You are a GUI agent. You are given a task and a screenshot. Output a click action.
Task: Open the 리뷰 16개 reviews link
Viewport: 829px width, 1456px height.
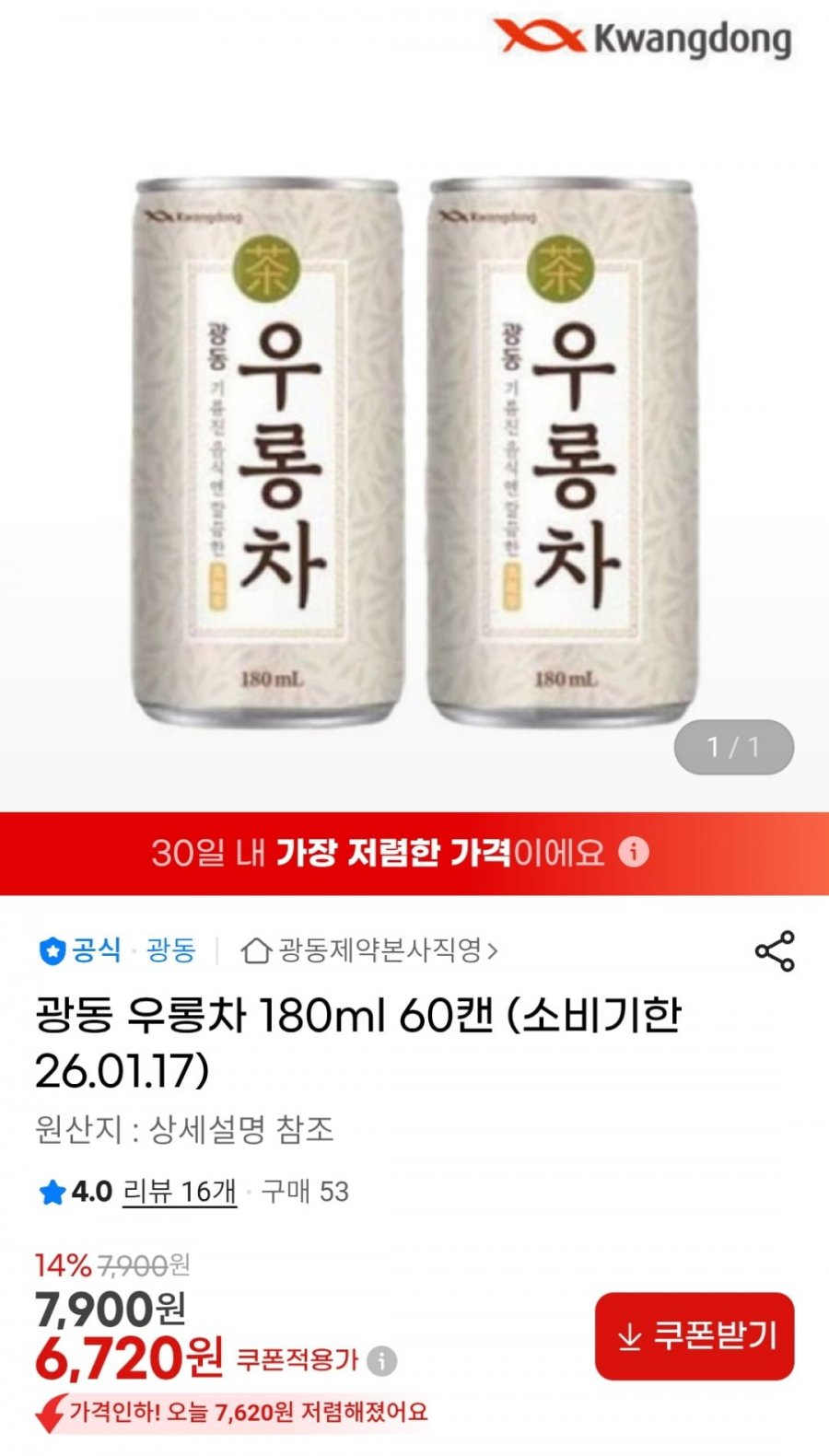pos(180,1192)
